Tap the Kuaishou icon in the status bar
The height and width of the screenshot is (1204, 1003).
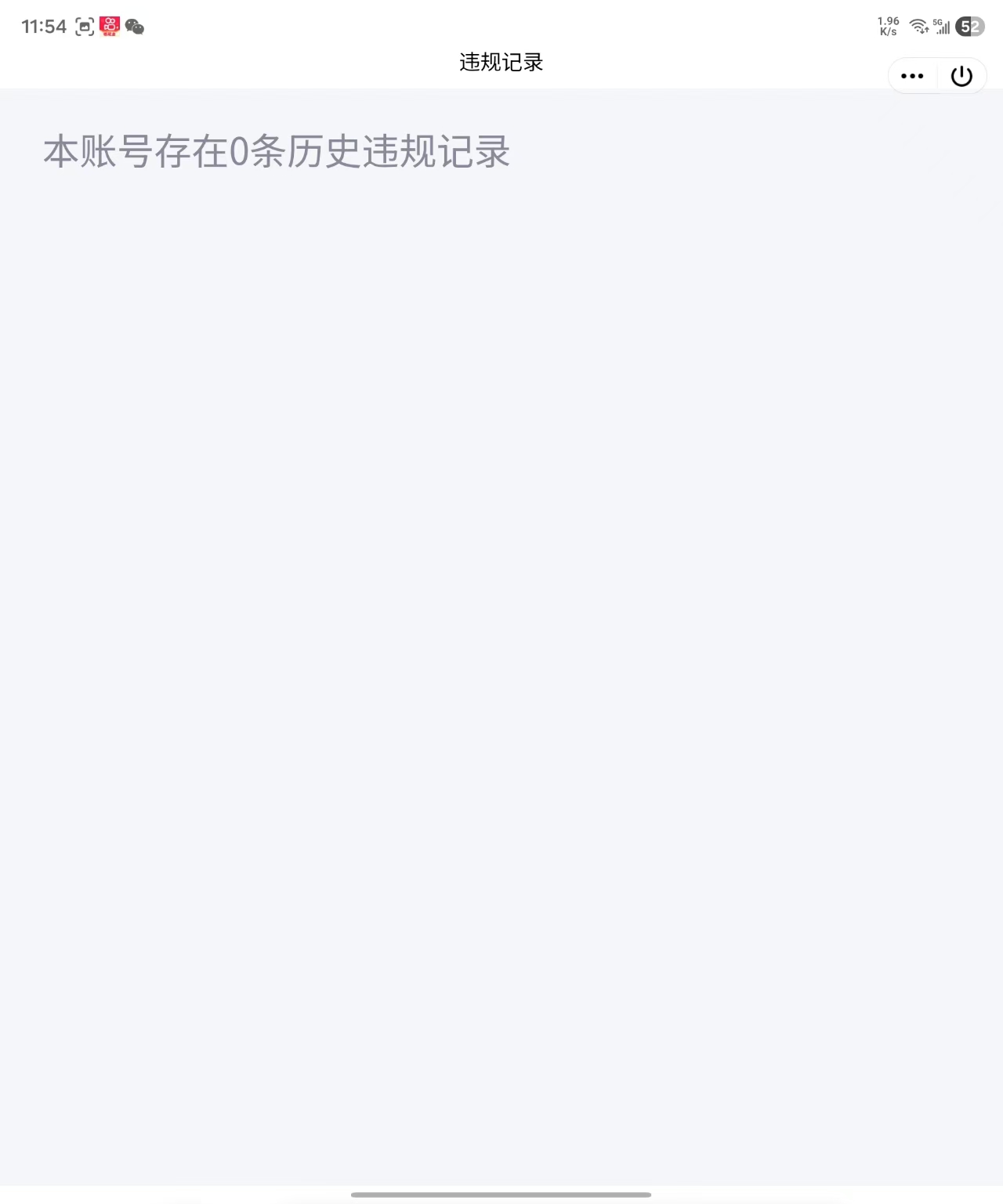108,26
